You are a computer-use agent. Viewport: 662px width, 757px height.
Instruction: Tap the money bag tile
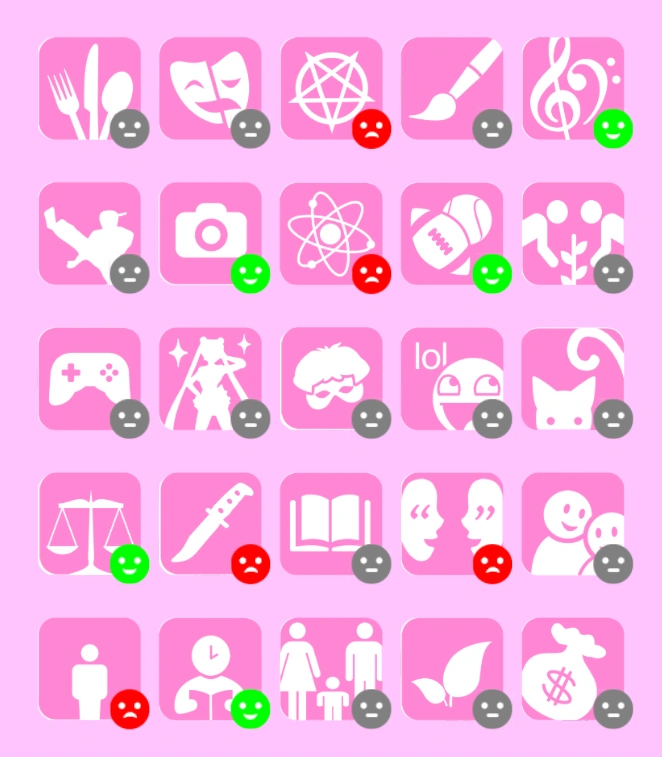click(x=572, y=668)
